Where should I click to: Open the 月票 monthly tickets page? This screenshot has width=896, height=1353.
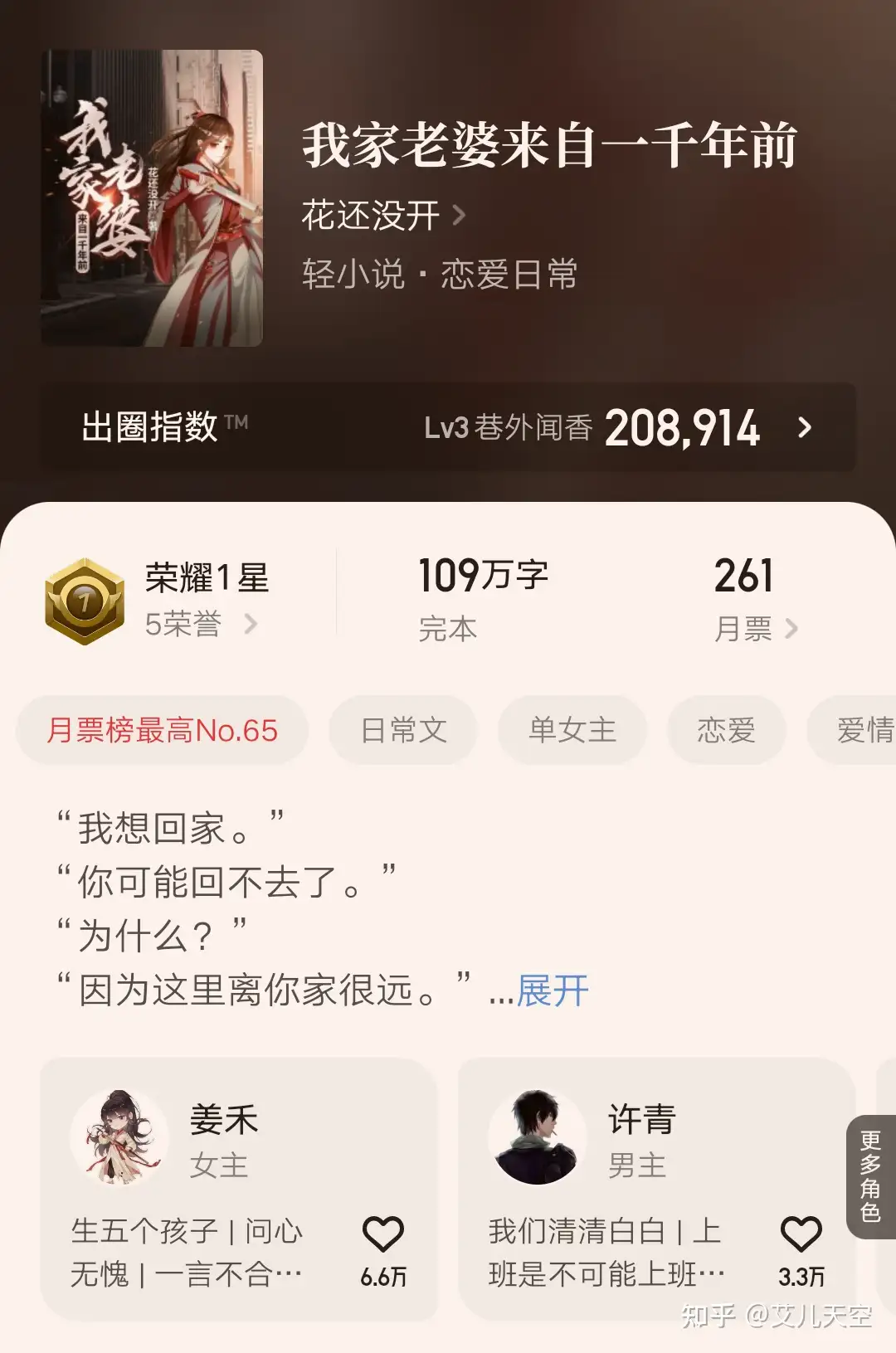point(755,629)
